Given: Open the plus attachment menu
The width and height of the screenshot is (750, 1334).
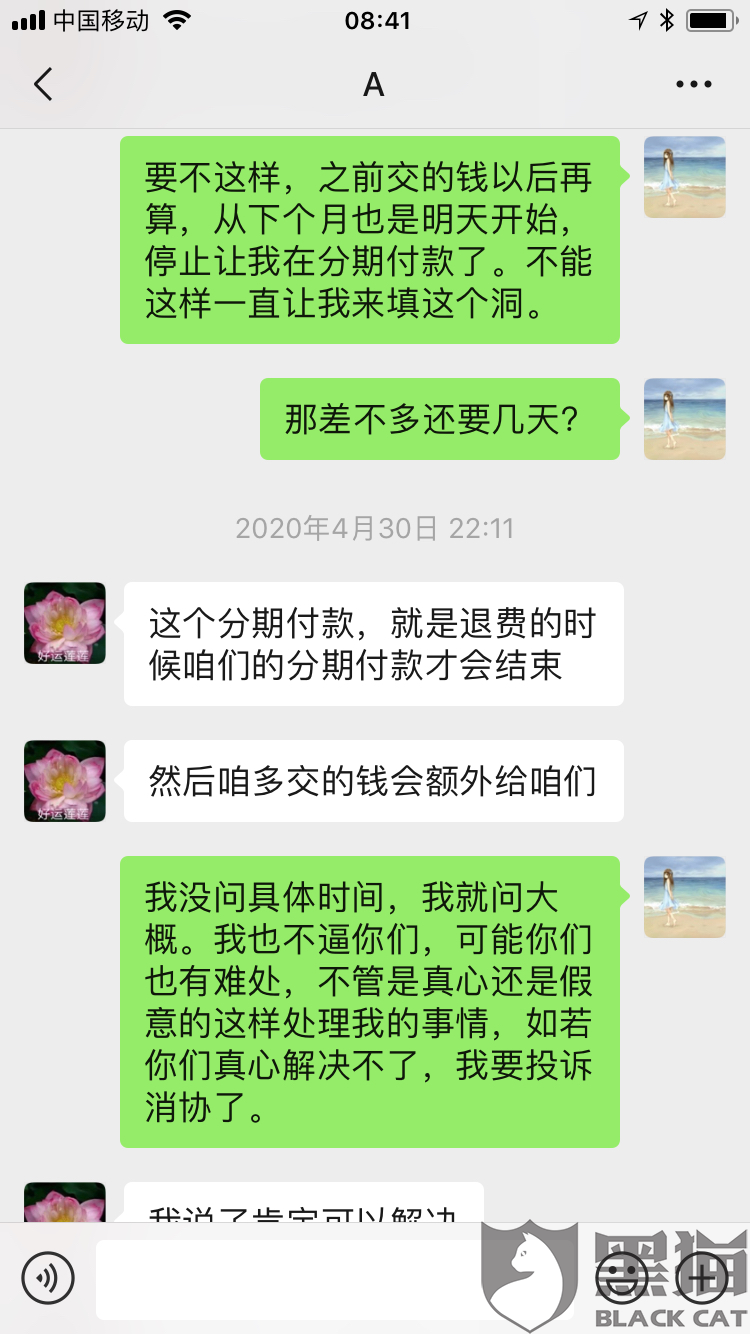Looking at the screenshot, I should [701, 1277].
